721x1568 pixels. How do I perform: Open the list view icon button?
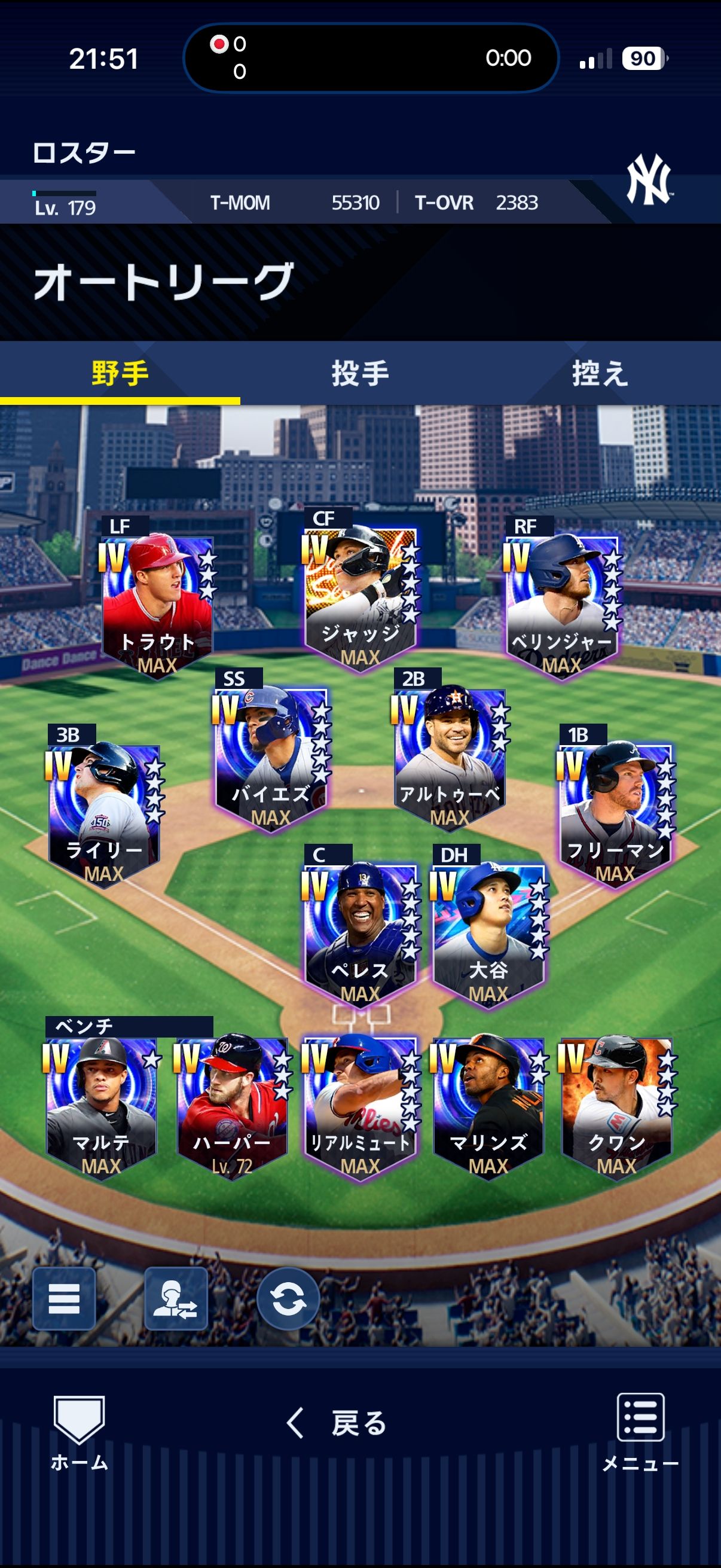coord(64,1299)
